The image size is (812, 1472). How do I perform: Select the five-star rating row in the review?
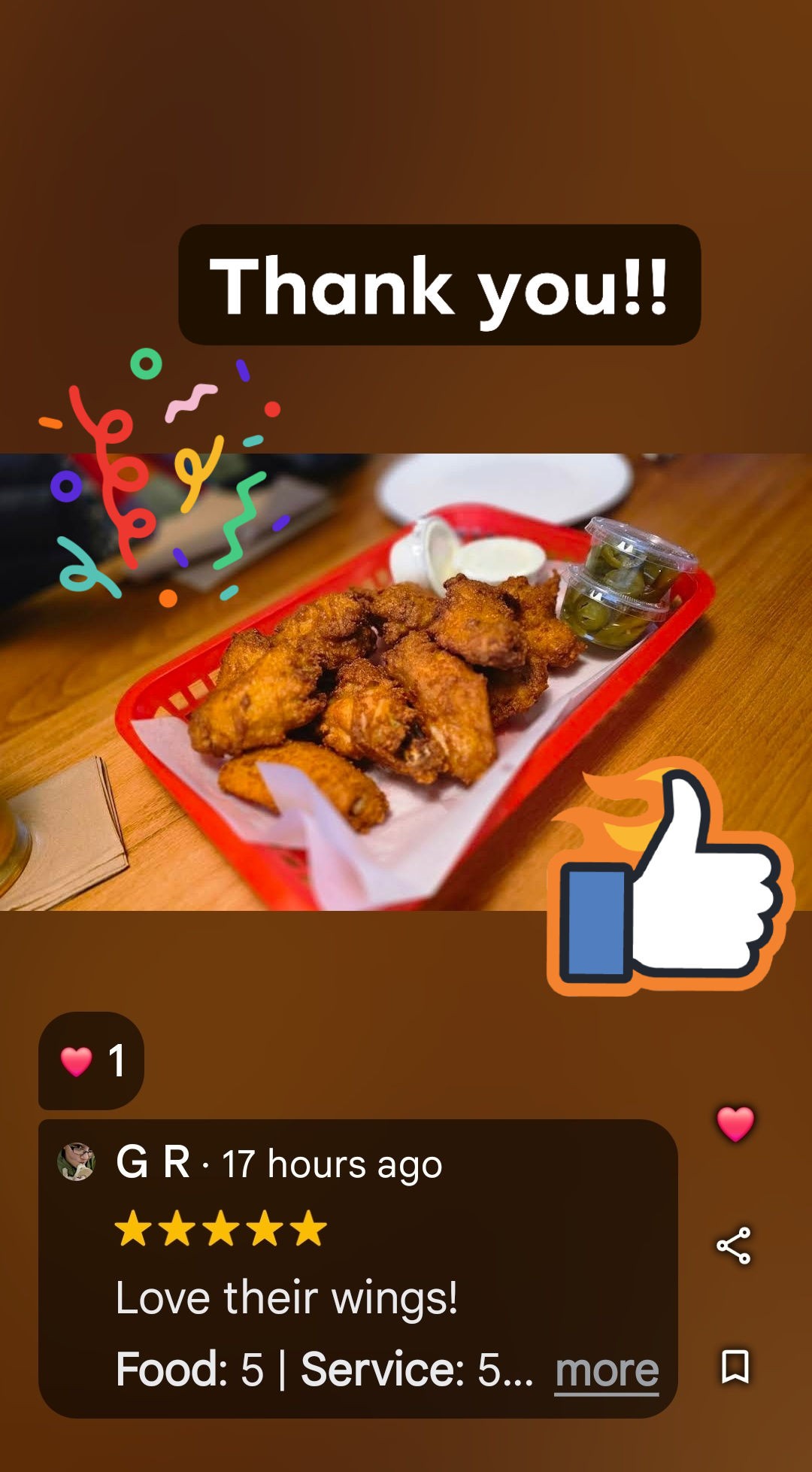tap(218, 1228)
